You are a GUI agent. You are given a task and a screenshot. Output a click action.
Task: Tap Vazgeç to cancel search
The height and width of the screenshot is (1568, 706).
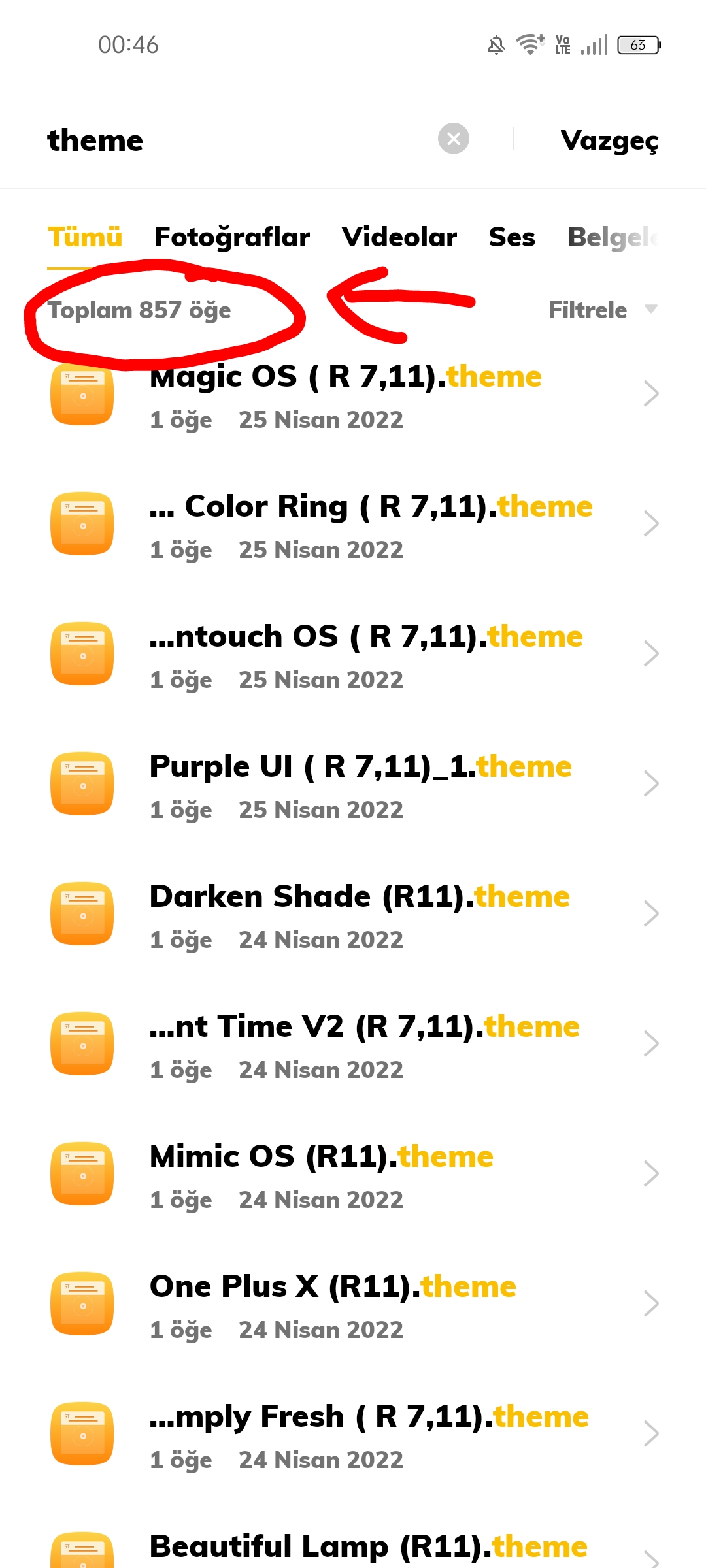click(x=609, y=140)
